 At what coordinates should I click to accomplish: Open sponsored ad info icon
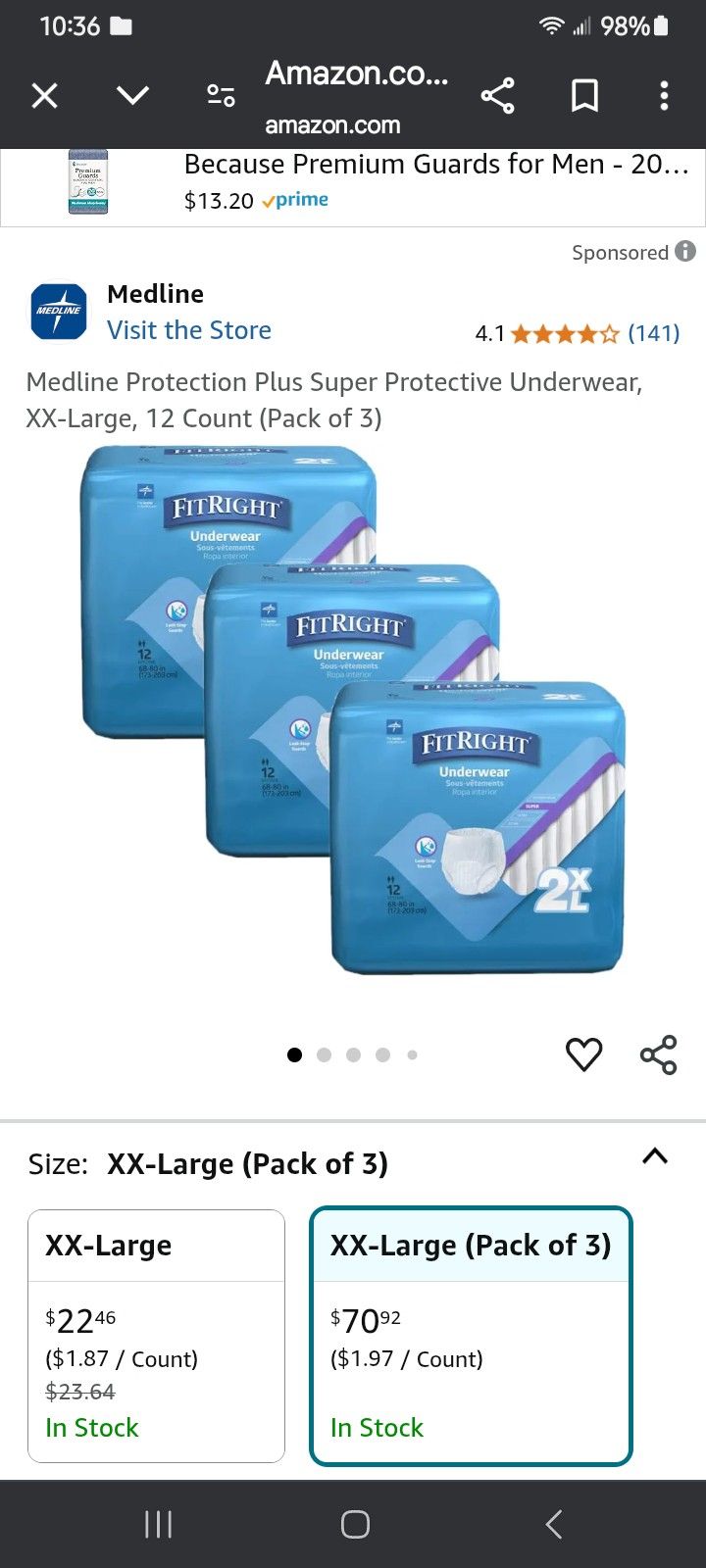[685, 252]
